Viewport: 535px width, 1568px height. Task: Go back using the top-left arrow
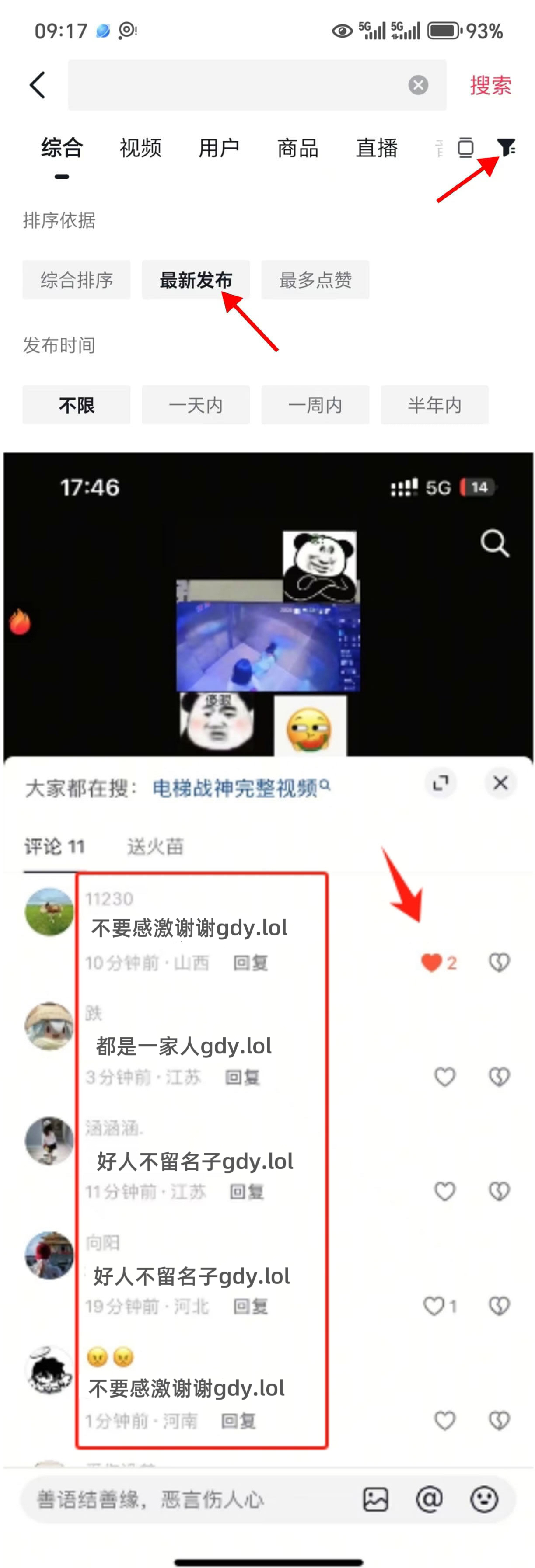pos(38,85)
